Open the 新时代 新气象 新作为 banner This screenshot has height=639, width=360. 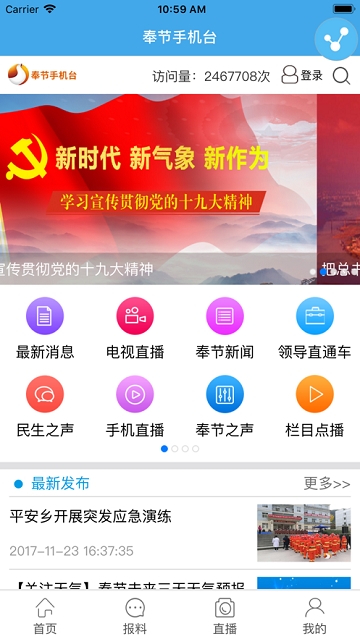(x=158, y=189)
